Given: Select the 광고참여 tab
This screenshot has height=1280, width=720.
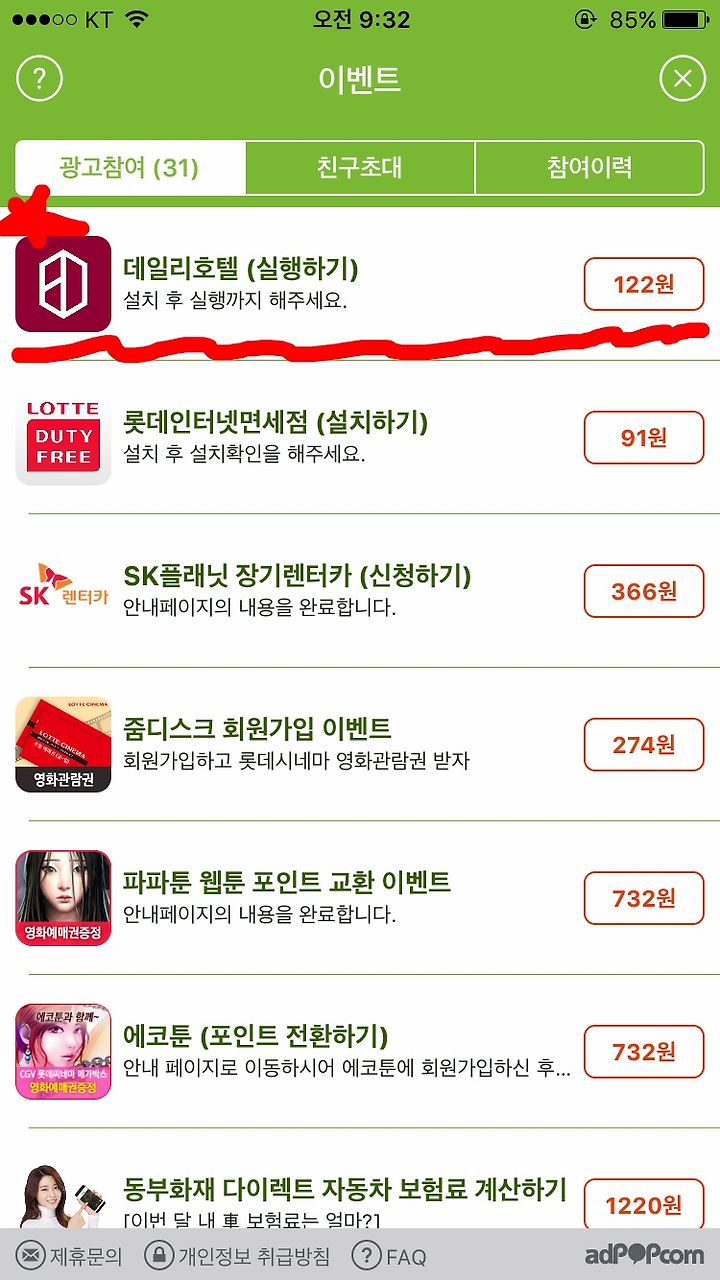Looking at the screenshot, I should click(130, 167).
